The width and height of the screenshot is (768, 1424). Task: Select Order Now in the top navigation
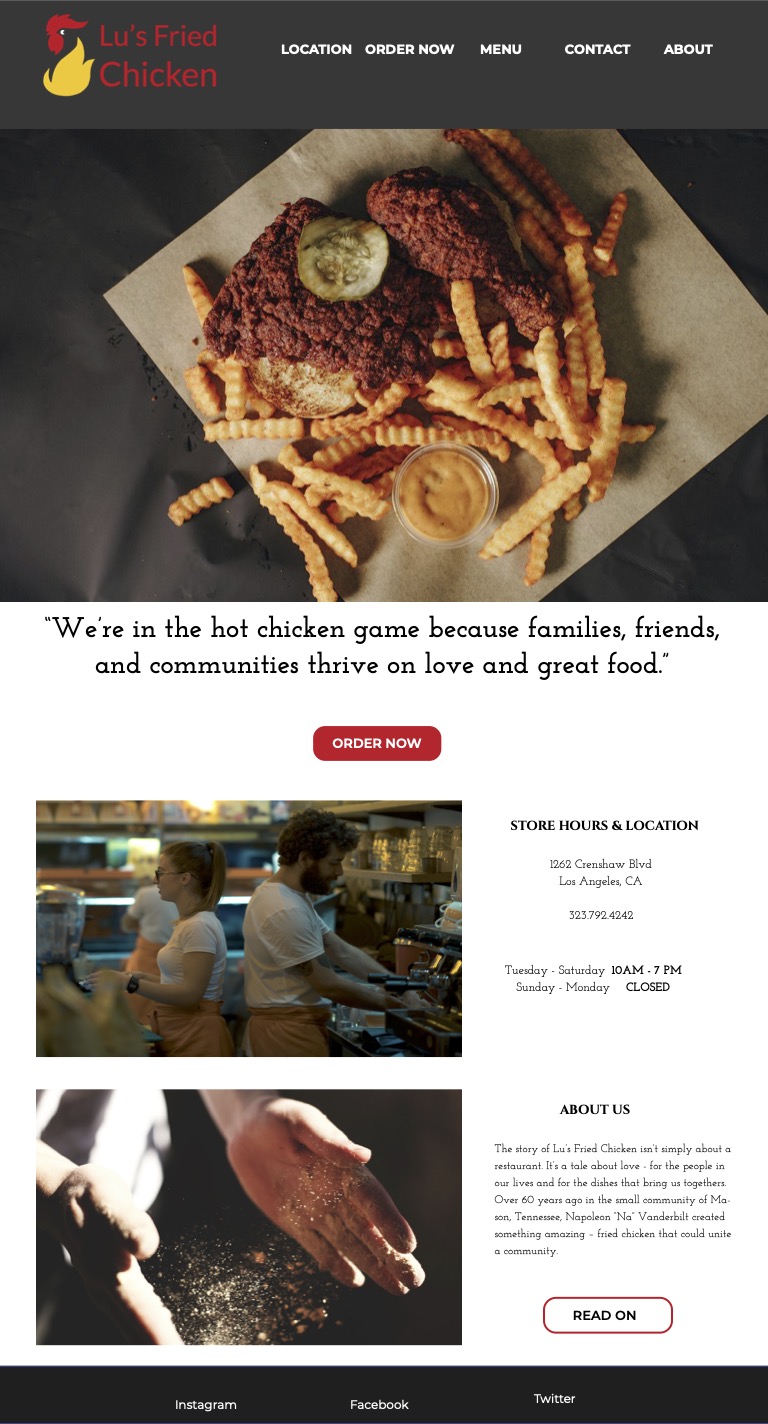coord(409,49)
